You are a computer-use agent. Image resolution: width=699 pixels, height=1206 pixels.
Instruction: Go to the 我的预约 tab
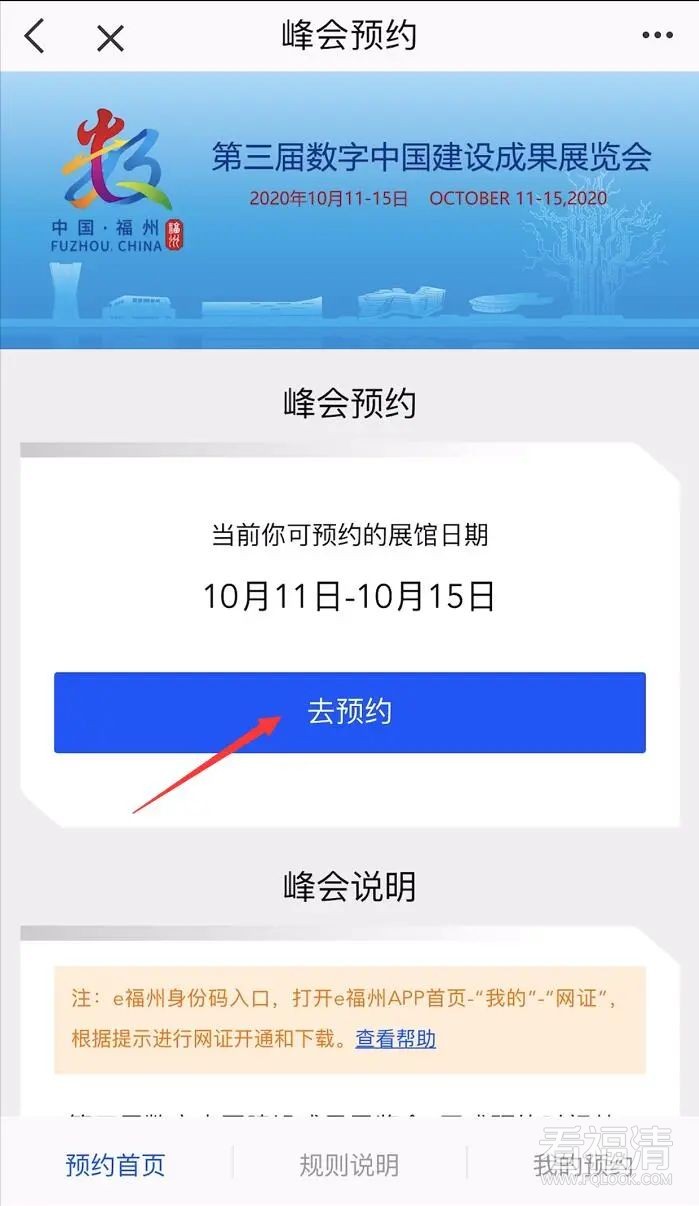(x=582, y=1165)
